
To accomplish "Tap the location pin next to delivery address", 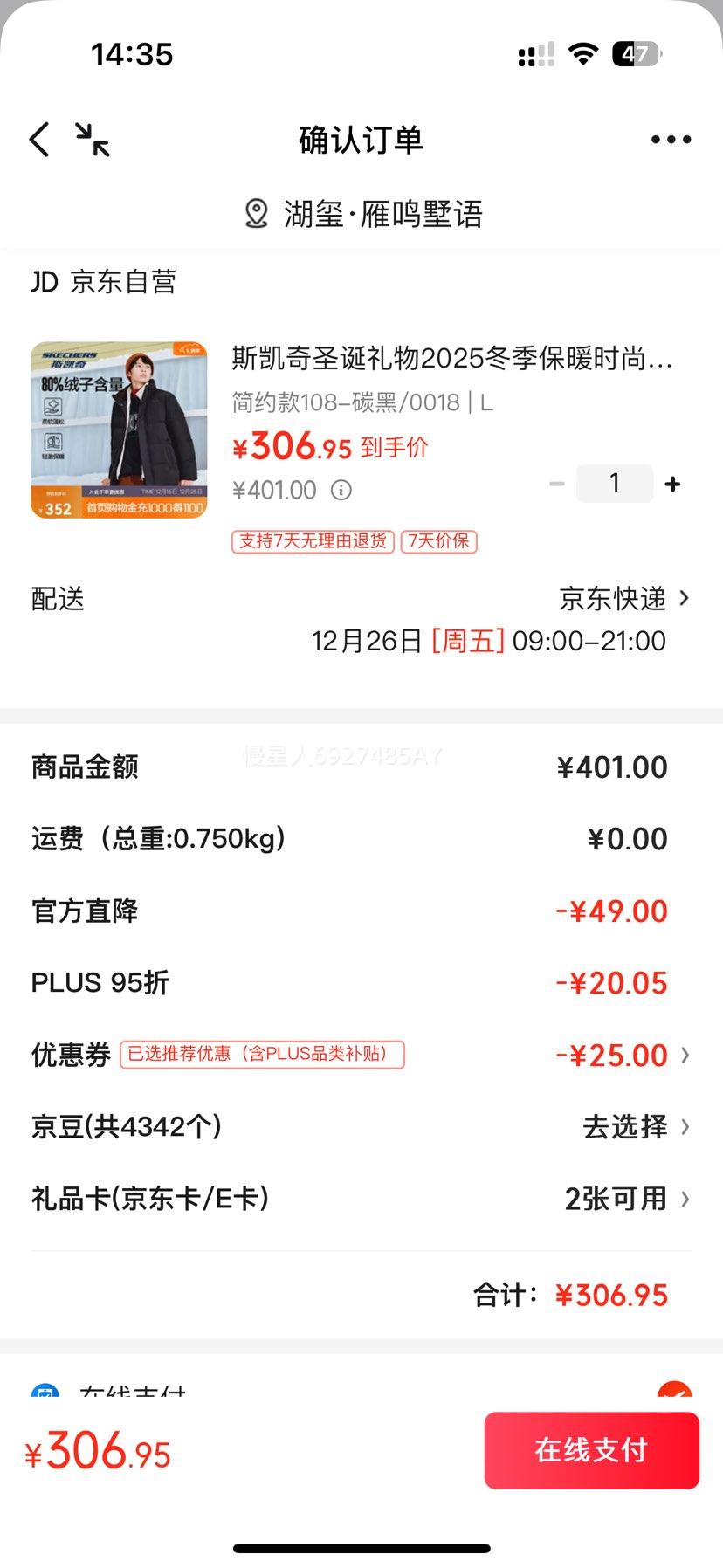I will [255, 212].
